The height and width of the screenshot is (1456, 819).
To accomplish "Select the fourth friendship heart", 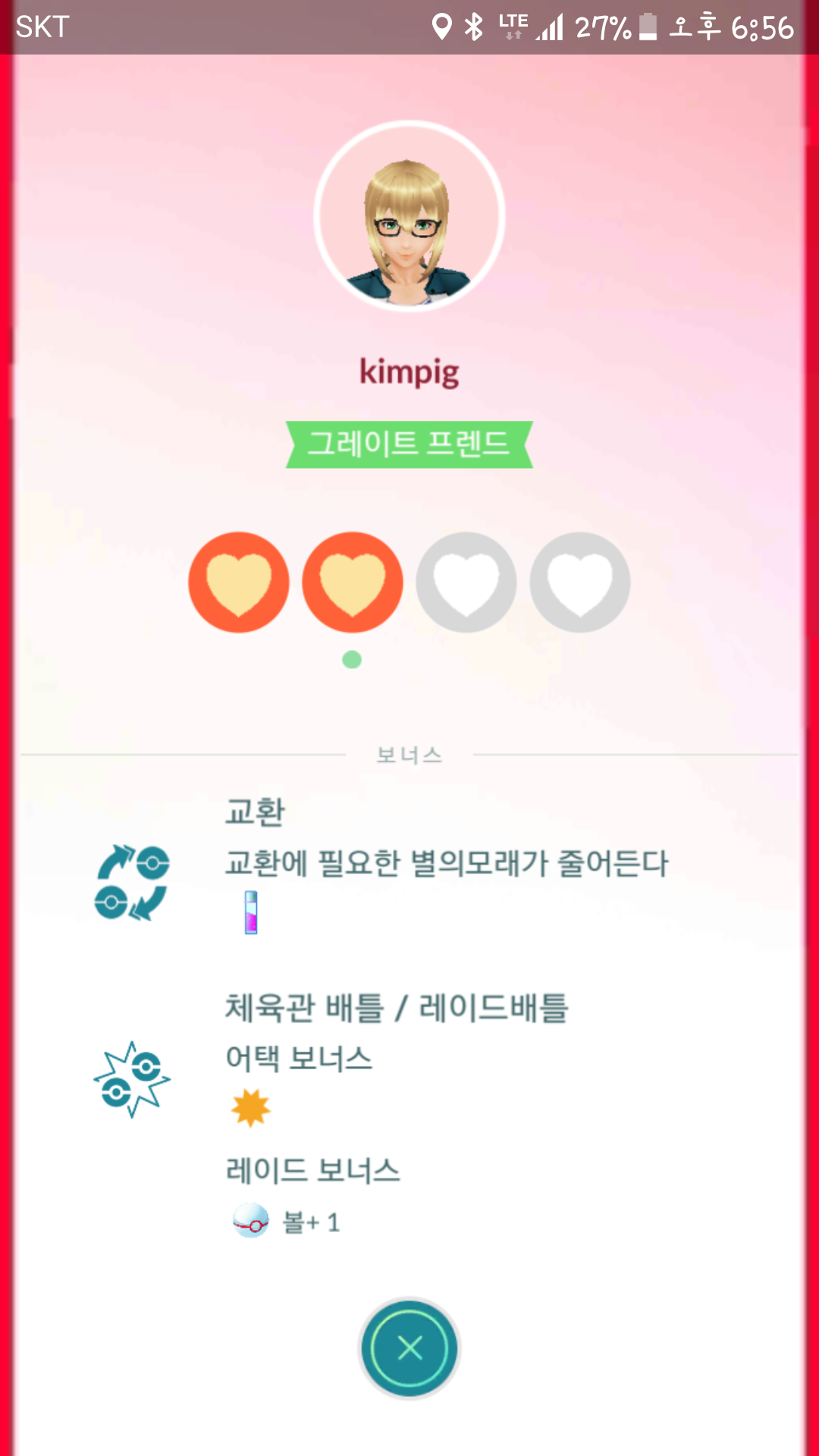I will point(580,582).
